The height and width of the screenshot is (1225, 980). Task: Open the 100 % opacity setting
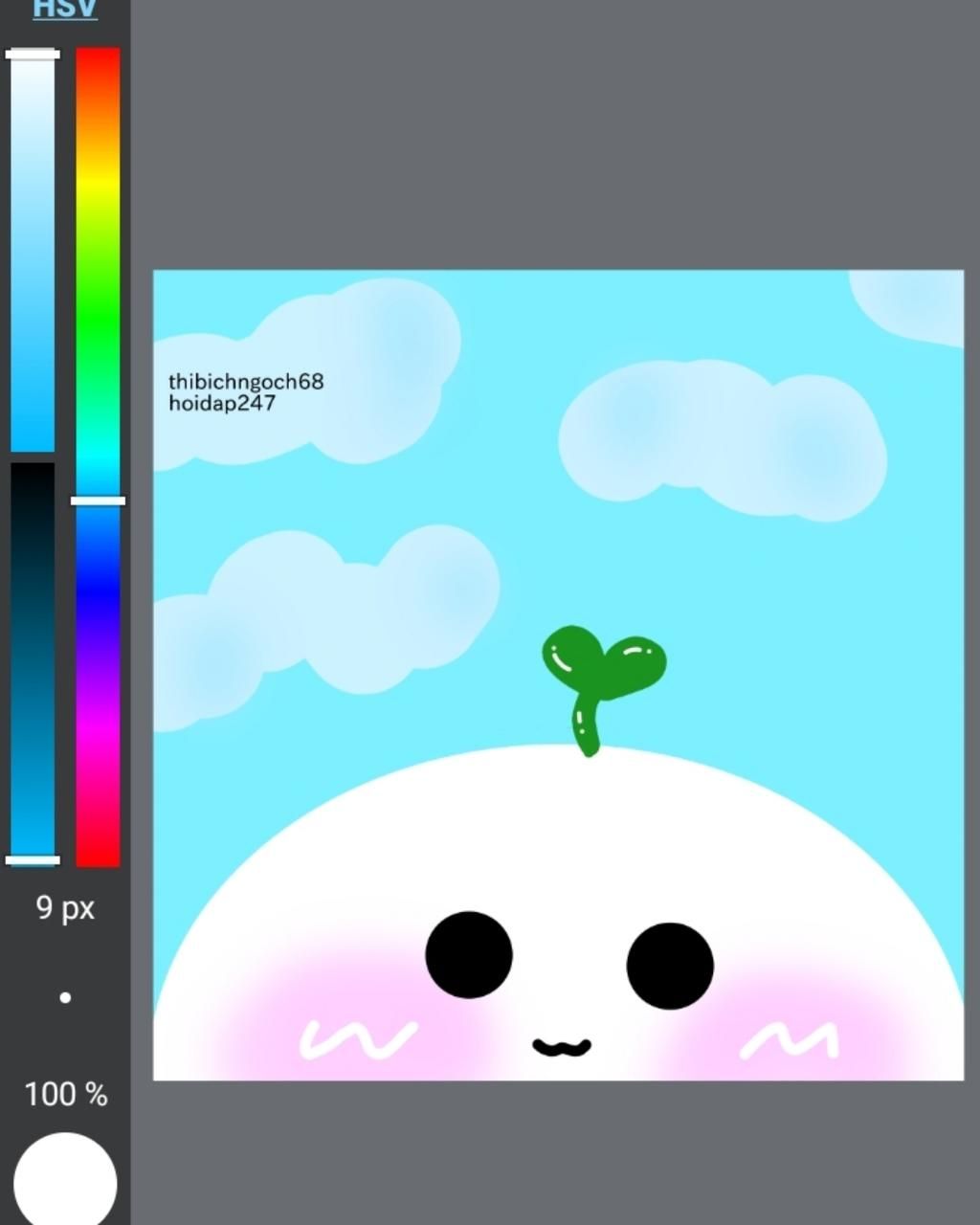click(65, 1094)
